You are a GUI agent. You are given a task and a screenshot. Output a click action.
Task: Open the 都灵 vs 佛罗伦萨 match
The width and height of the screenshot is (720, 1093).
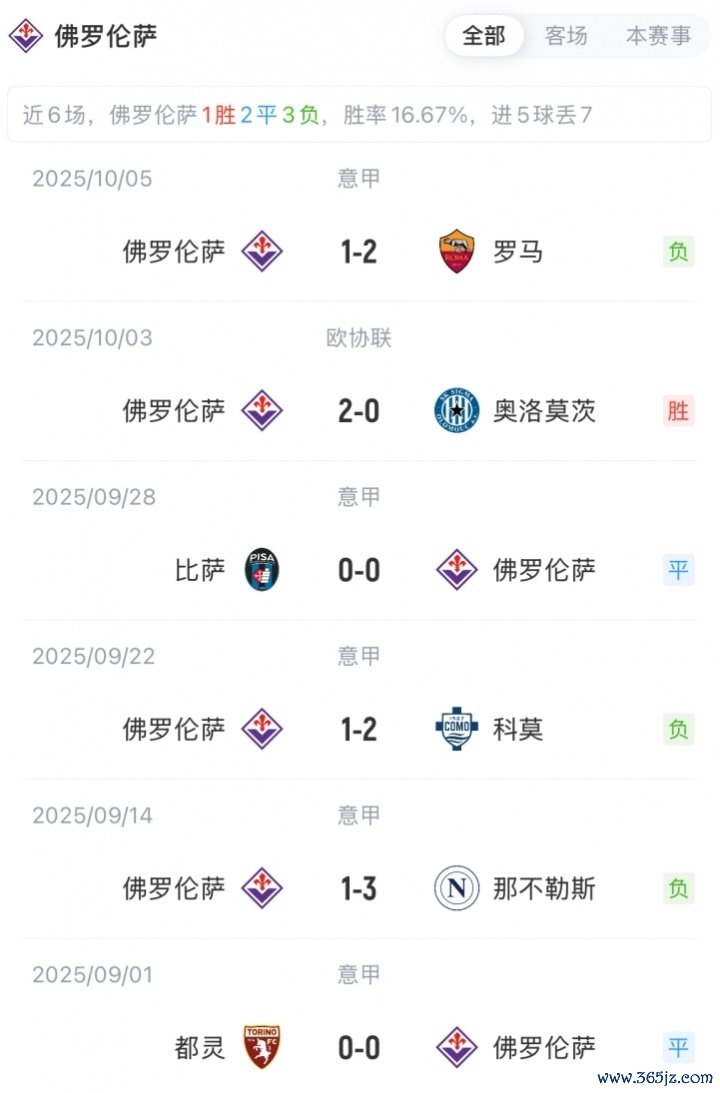359,1047
